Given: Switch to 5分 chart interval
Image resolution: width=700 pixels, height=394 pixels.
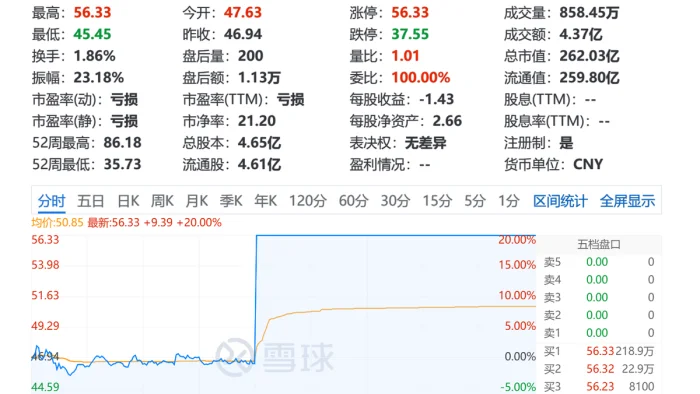Looking at the screenshot, I should 475,201.
